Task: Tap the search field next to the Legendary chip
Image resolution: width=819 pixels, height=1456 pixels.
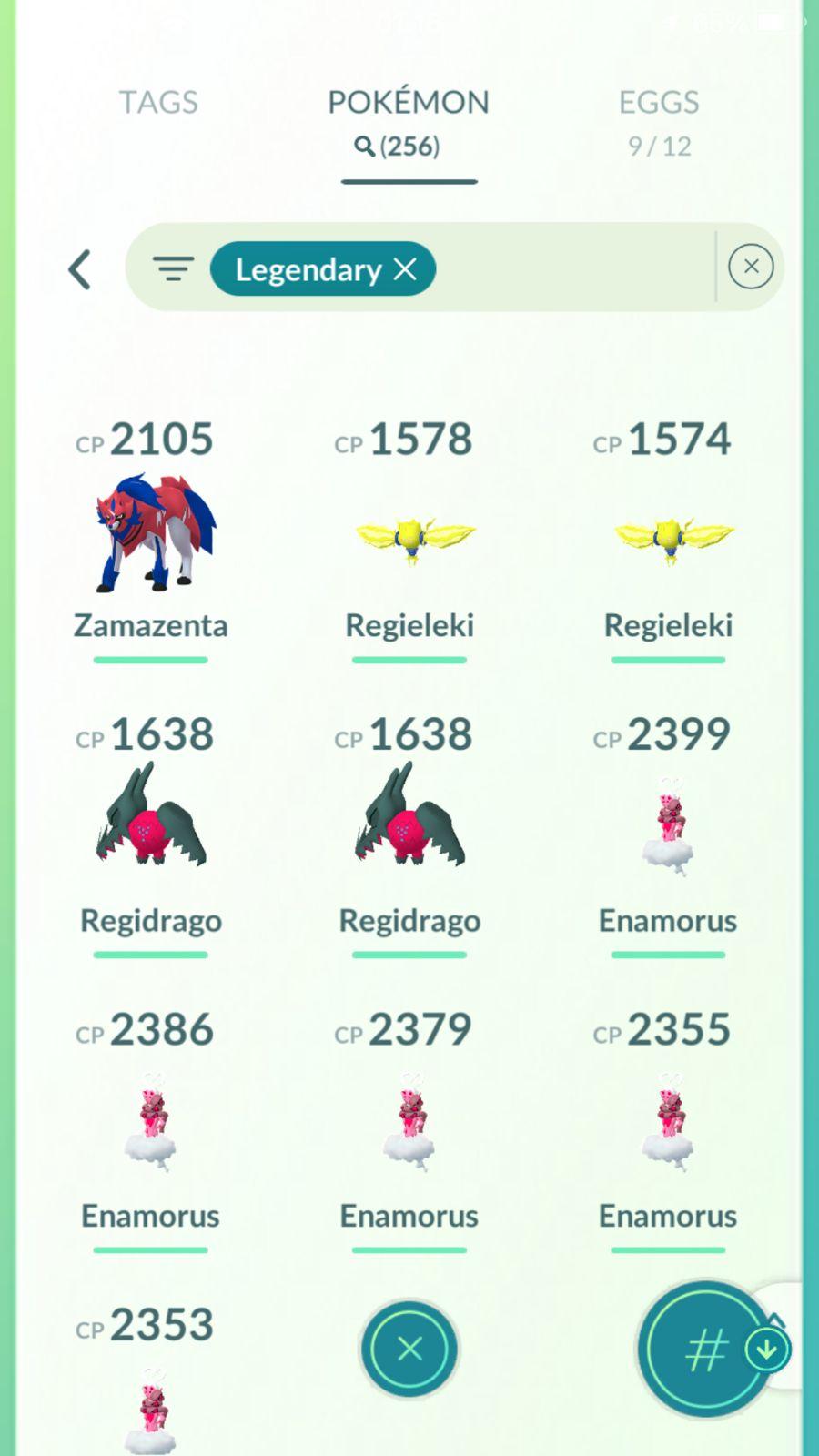Action: [573, 268]
